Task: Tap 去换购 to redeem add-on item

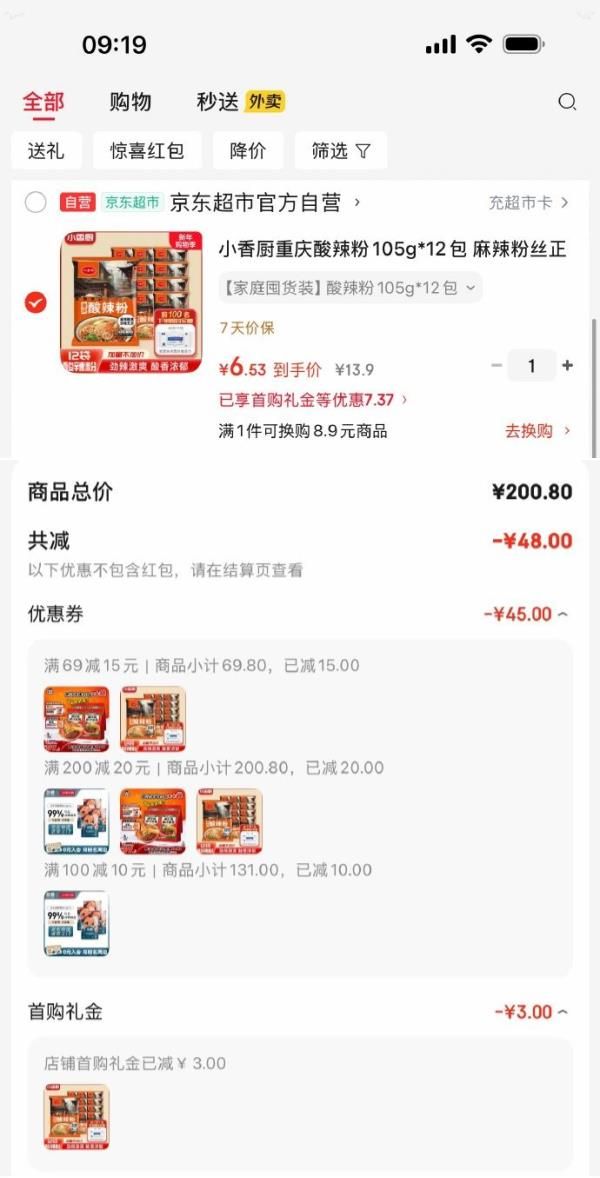Action: click(537, 431)
